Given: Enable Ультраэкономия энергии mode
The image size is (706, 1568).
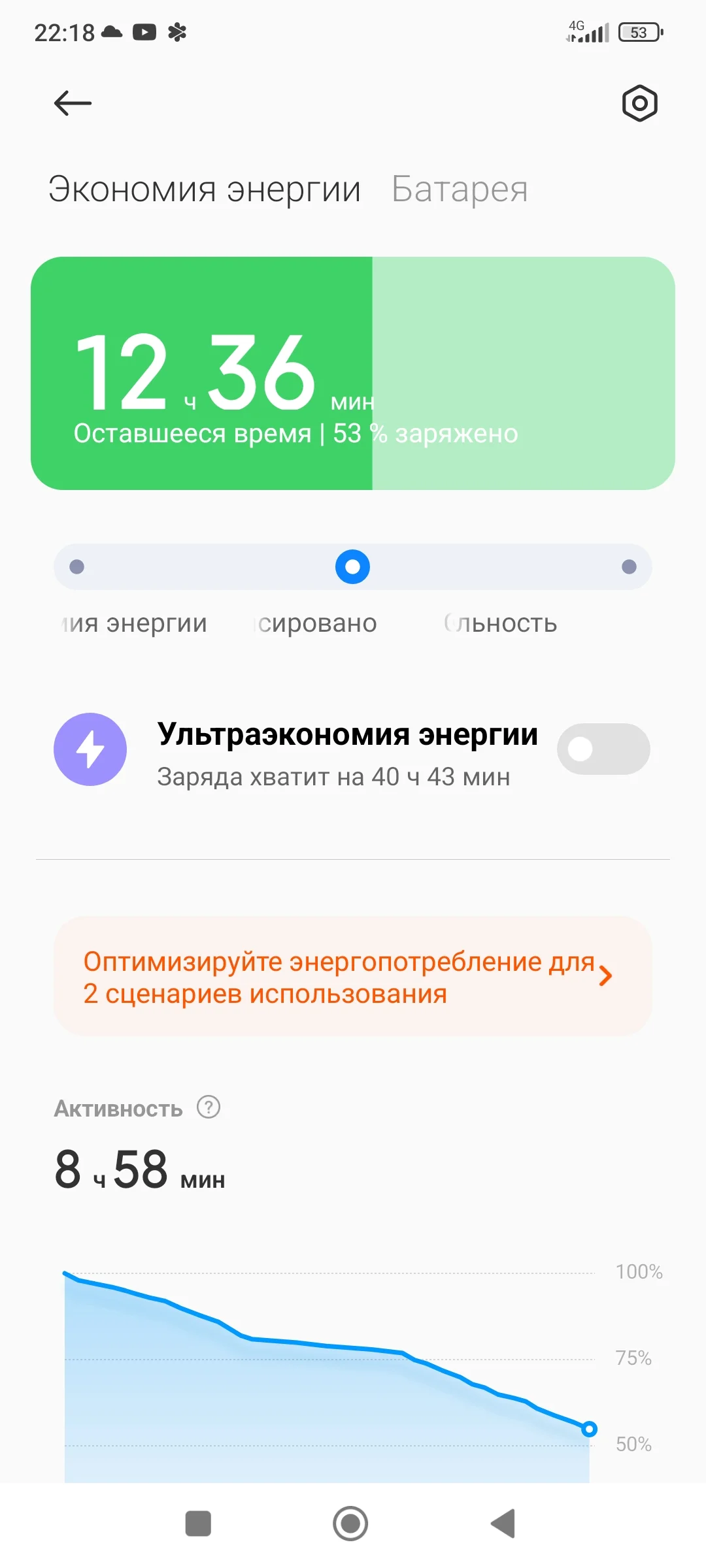Looking at the screenshot, I should [x=602, y=749].
